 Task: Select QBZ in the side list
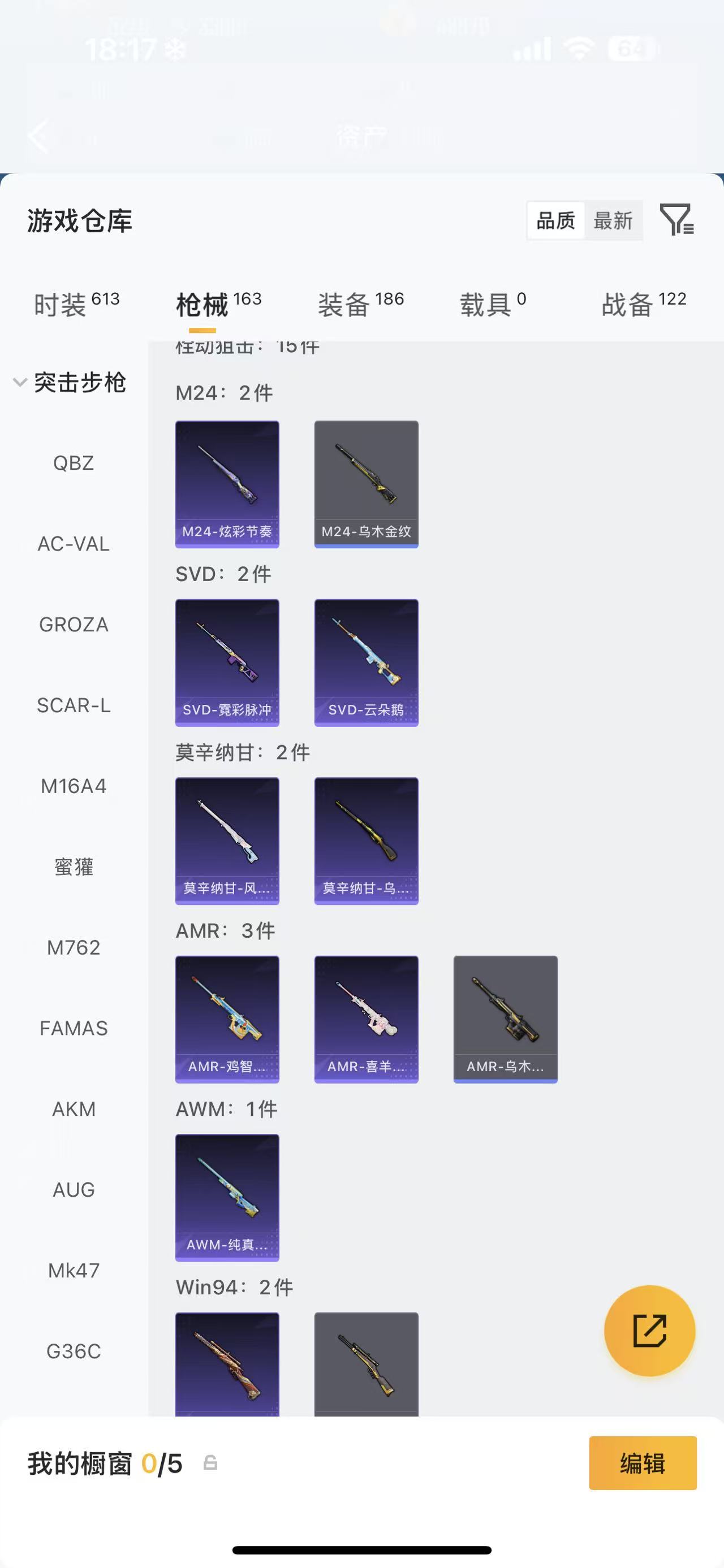[x=74, y=463]
